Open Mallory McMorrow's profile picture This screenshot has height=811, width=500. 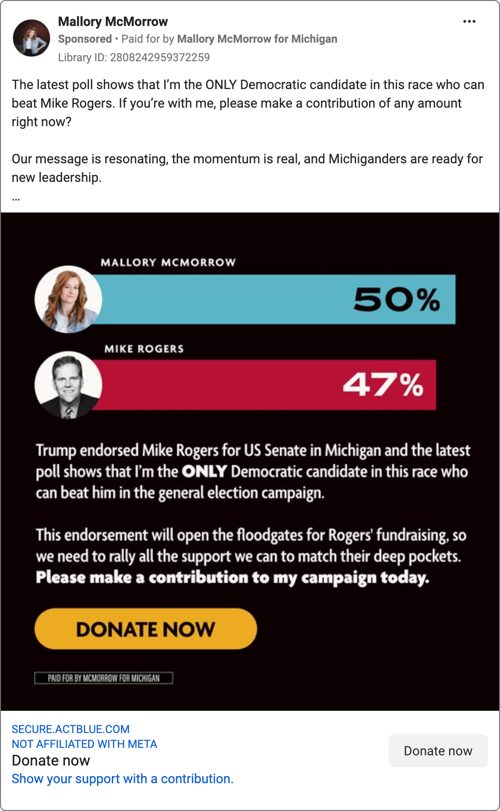31,38
